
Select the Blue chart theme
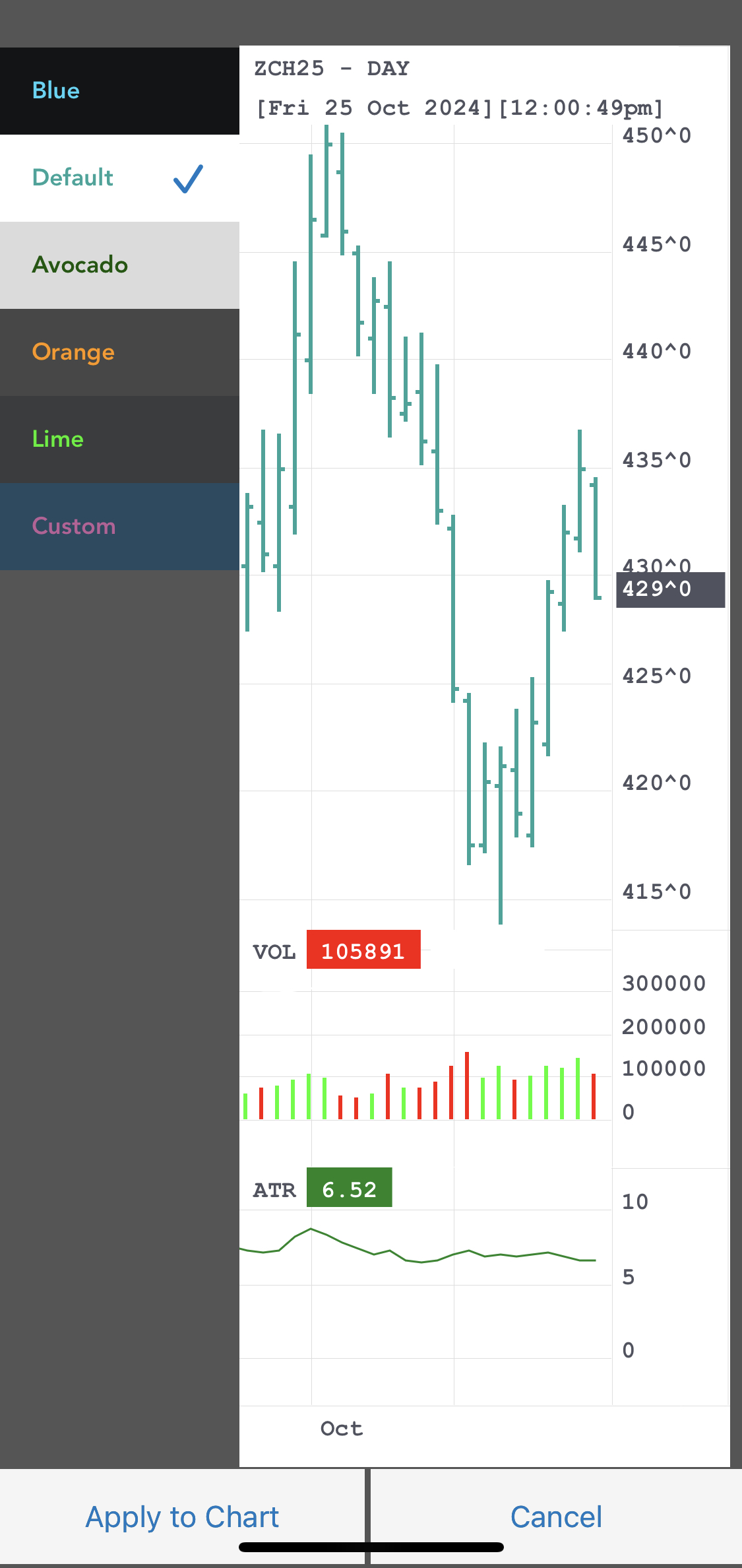[119, 91]
